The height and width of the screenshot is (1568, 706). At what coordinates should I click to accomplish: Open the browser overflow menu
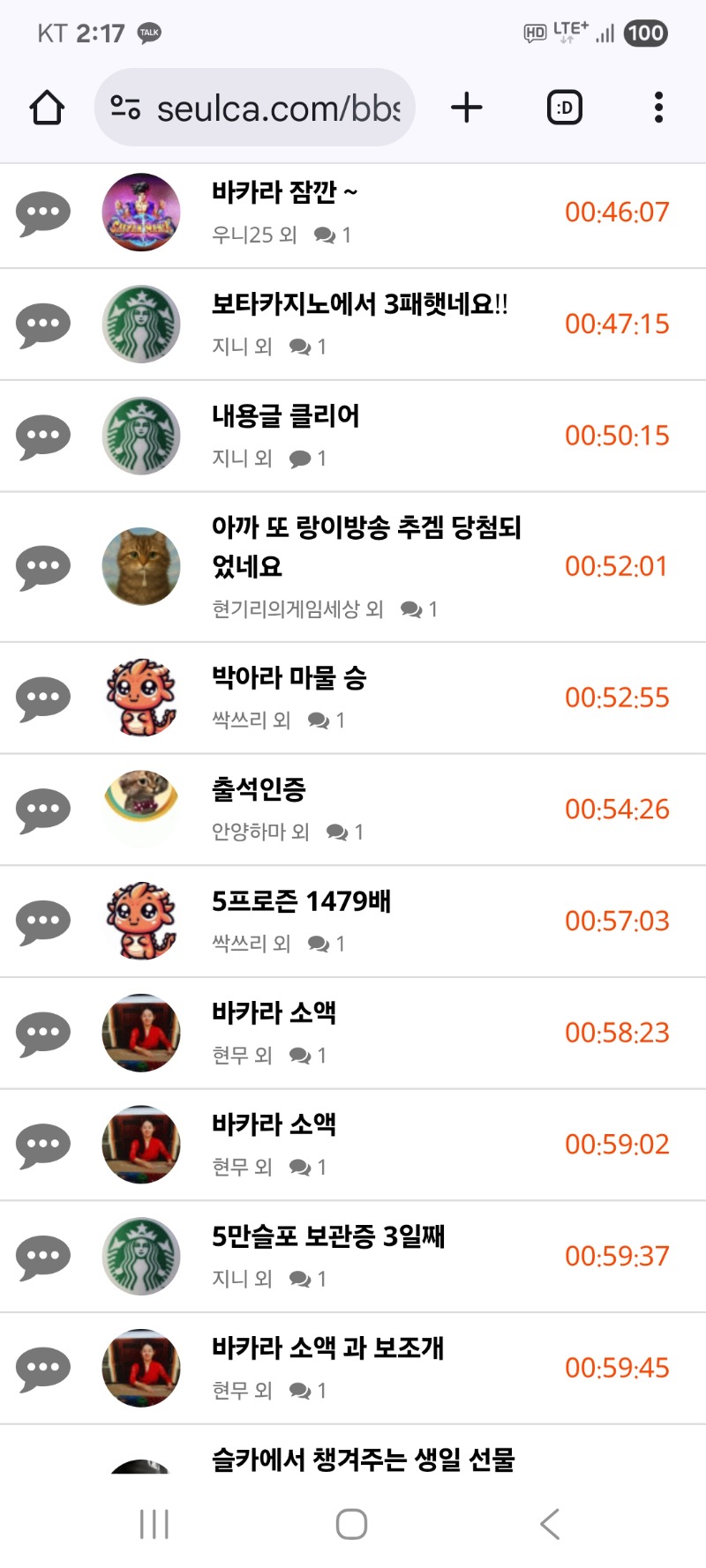click(658, 108)
